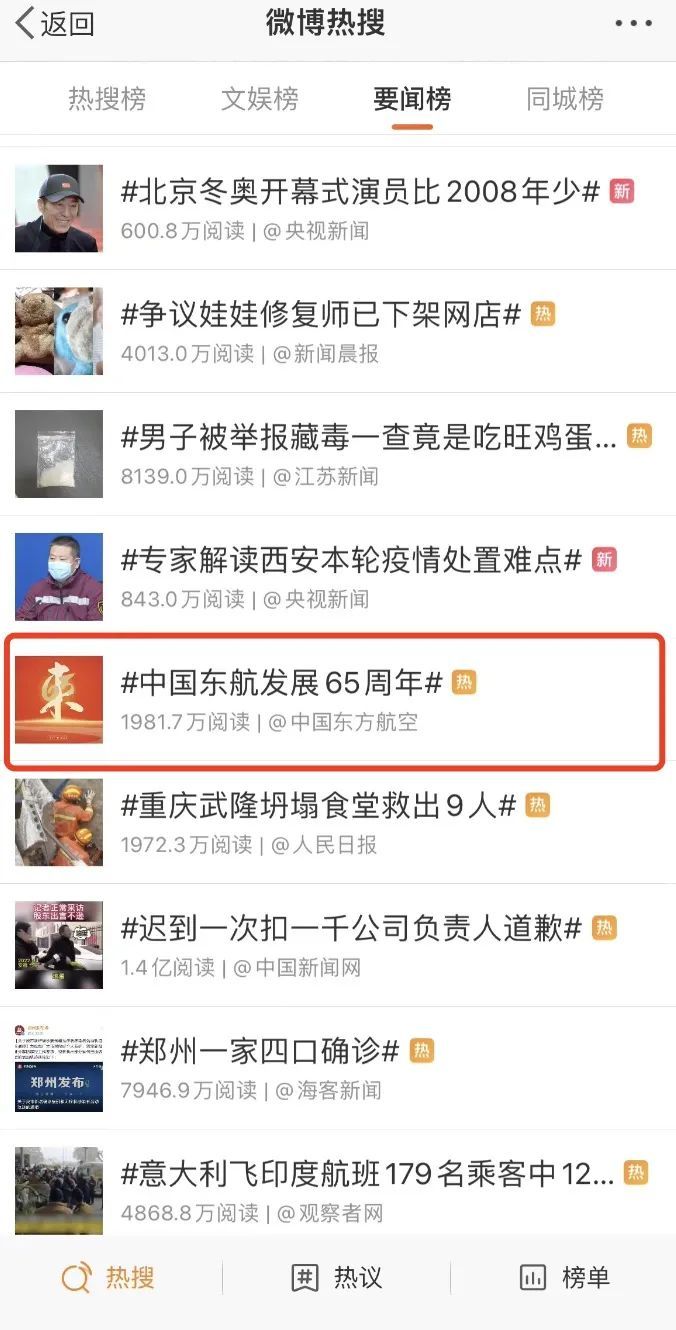Switch to the 热搜榜 tab

coord(107,99)
